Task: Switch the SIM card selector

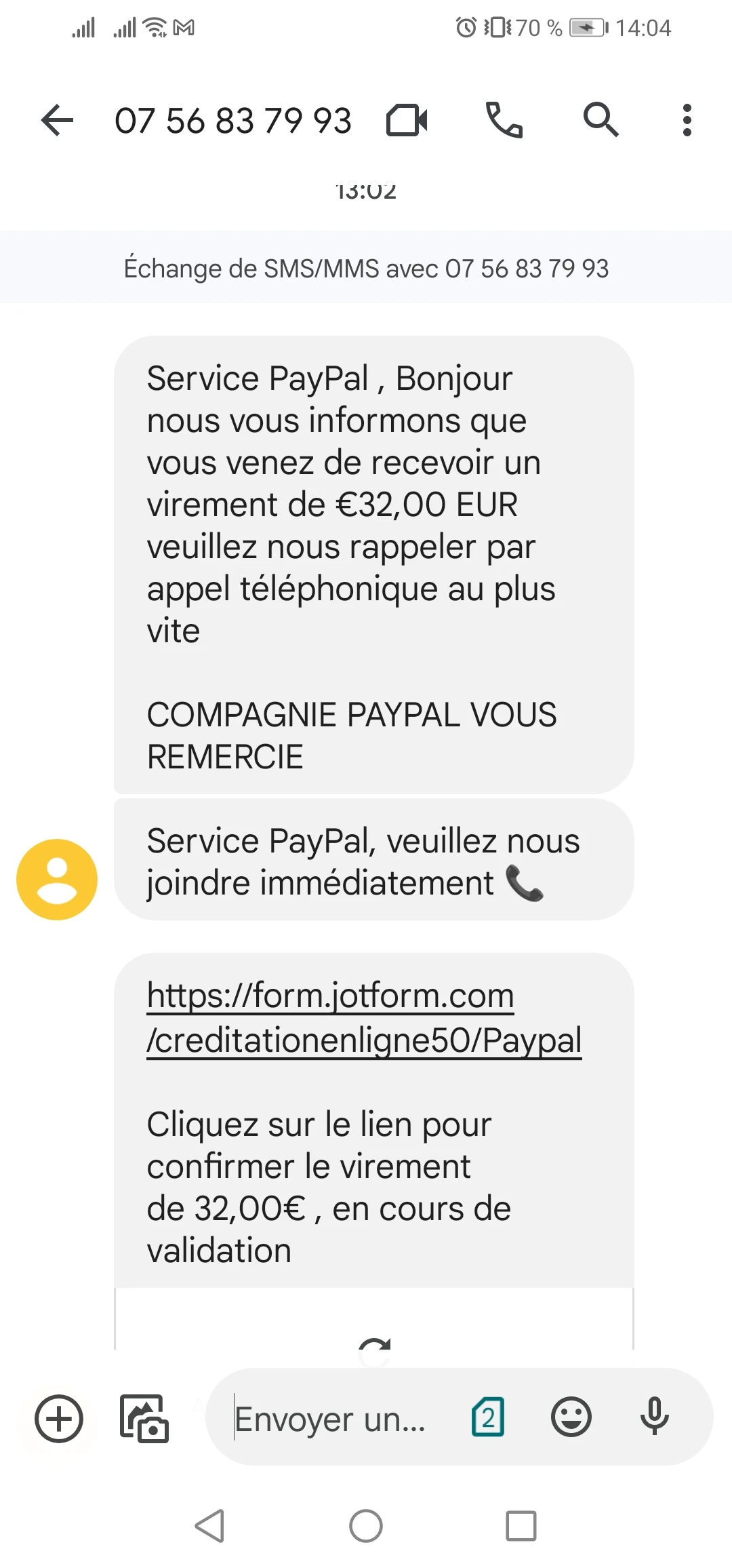Action: tap(488, 1417)
